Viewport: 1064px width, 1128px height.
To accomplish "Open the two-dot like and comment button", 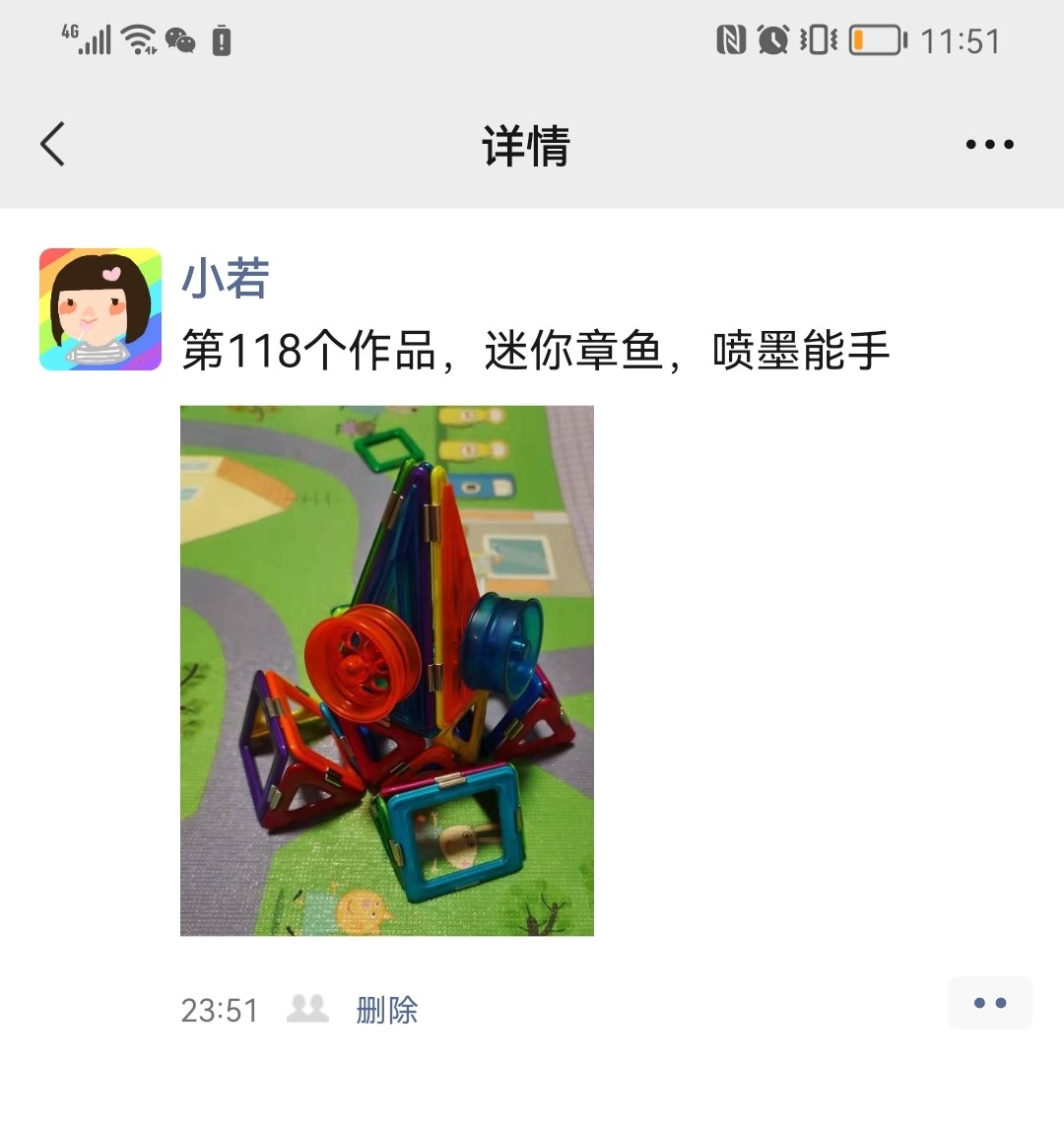I will [989, 1003].
